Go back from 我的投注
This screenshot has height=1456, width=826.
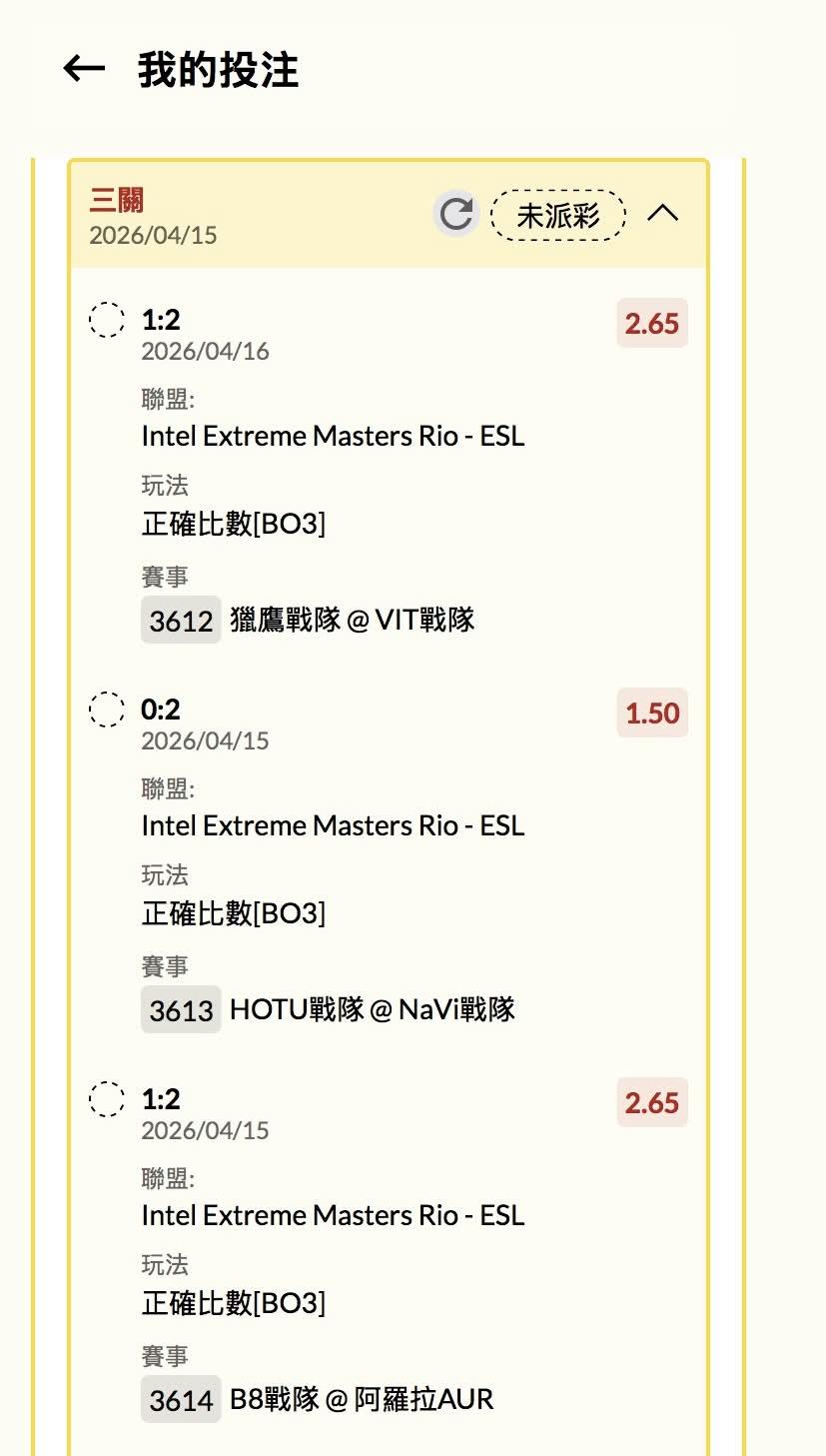[x=84, y=69]
